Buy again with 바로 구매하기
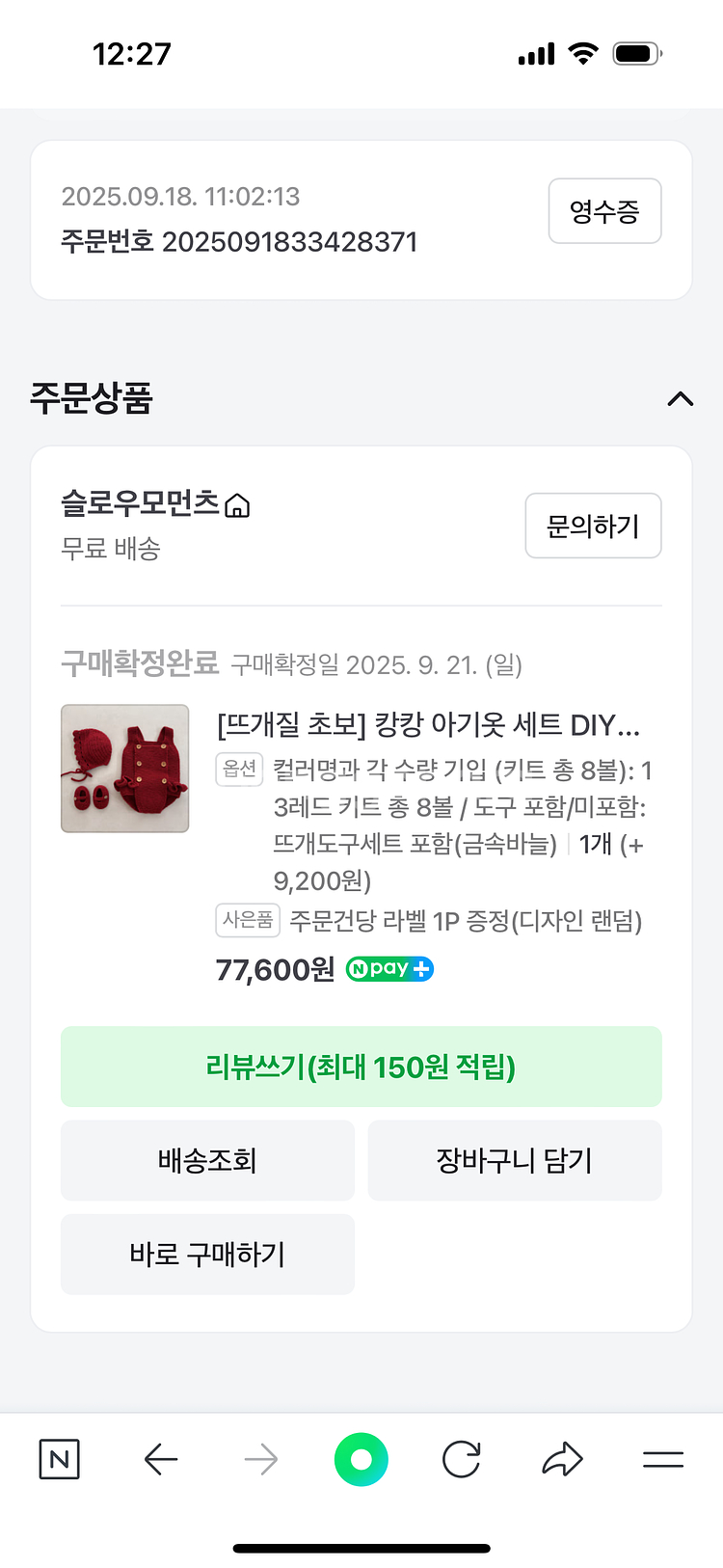This screenshot has width=723, height=1568. (207, 1254)
